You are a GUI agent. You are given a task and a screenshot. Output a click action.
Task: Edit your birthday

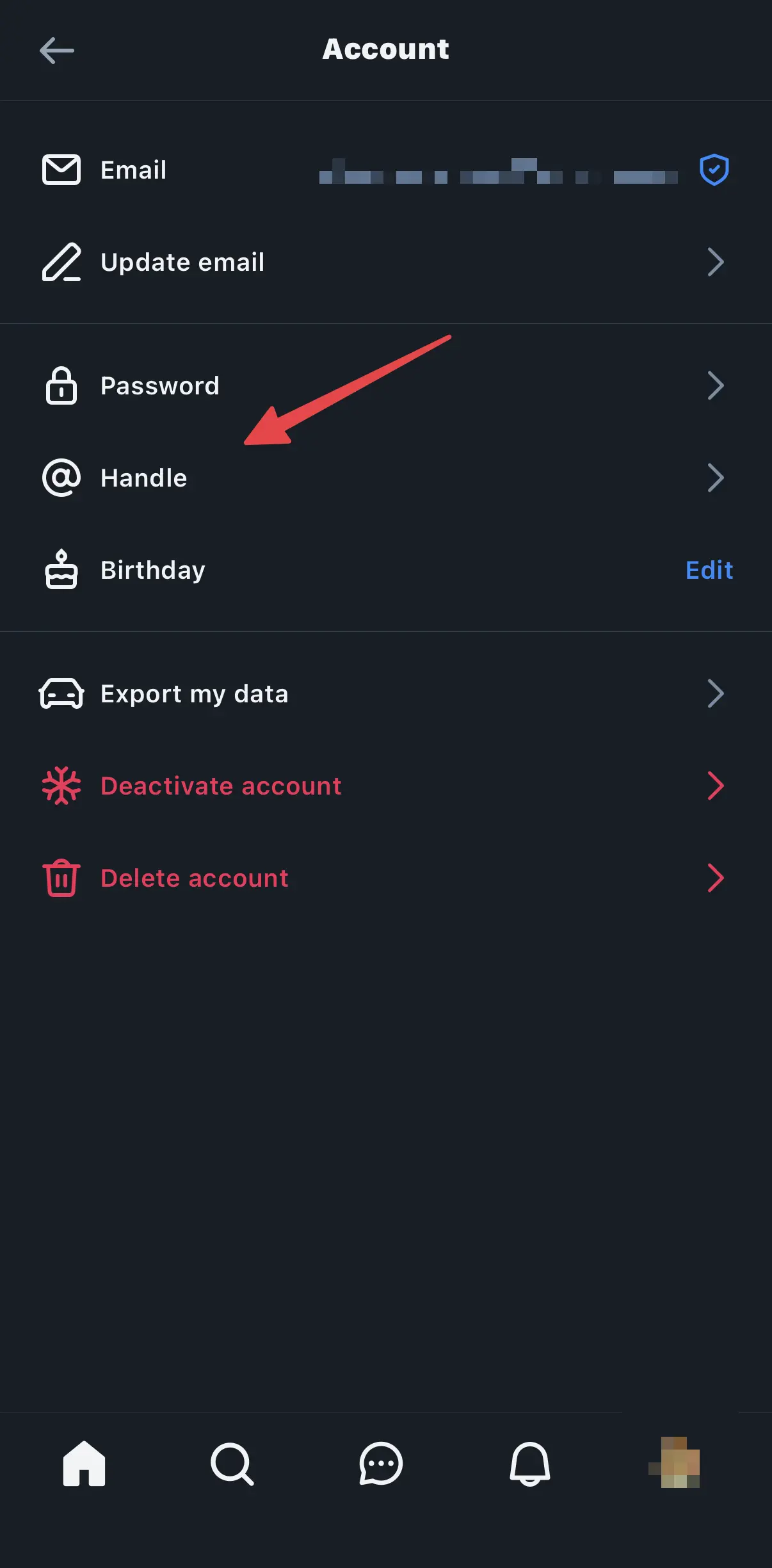pos(709,570)
